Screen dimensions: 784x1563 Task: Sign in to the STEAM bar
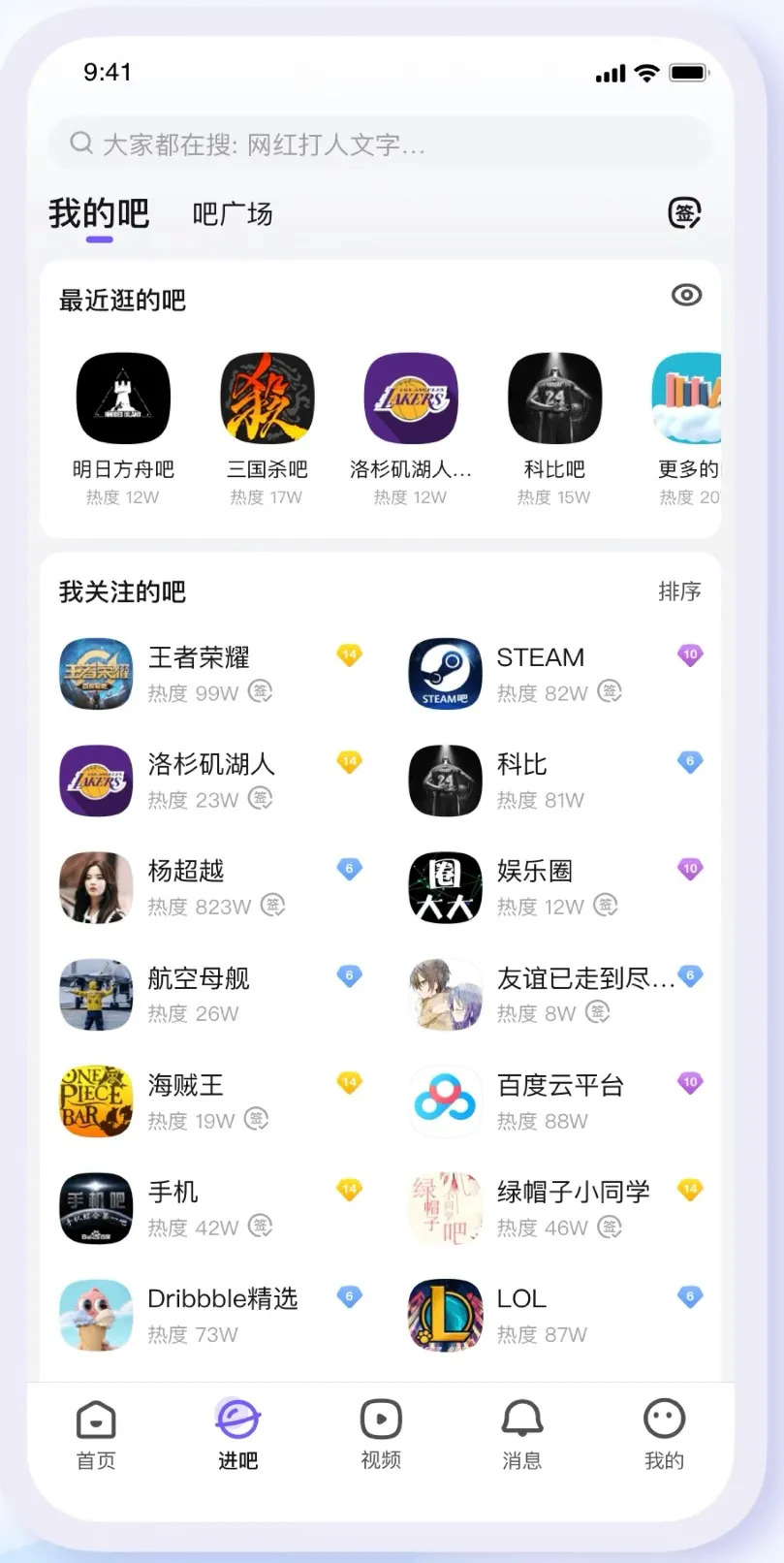click(x=610, y=691)
